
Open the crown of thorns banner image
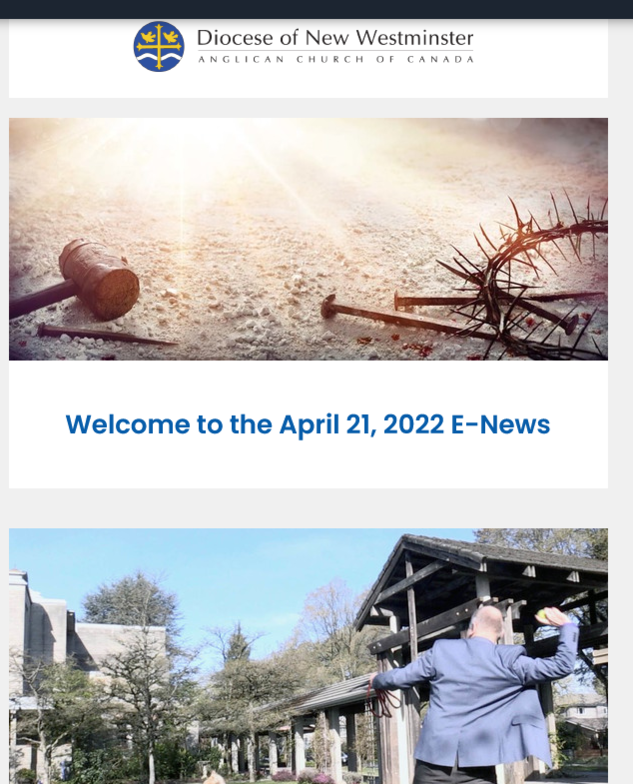tap(308, 239)
